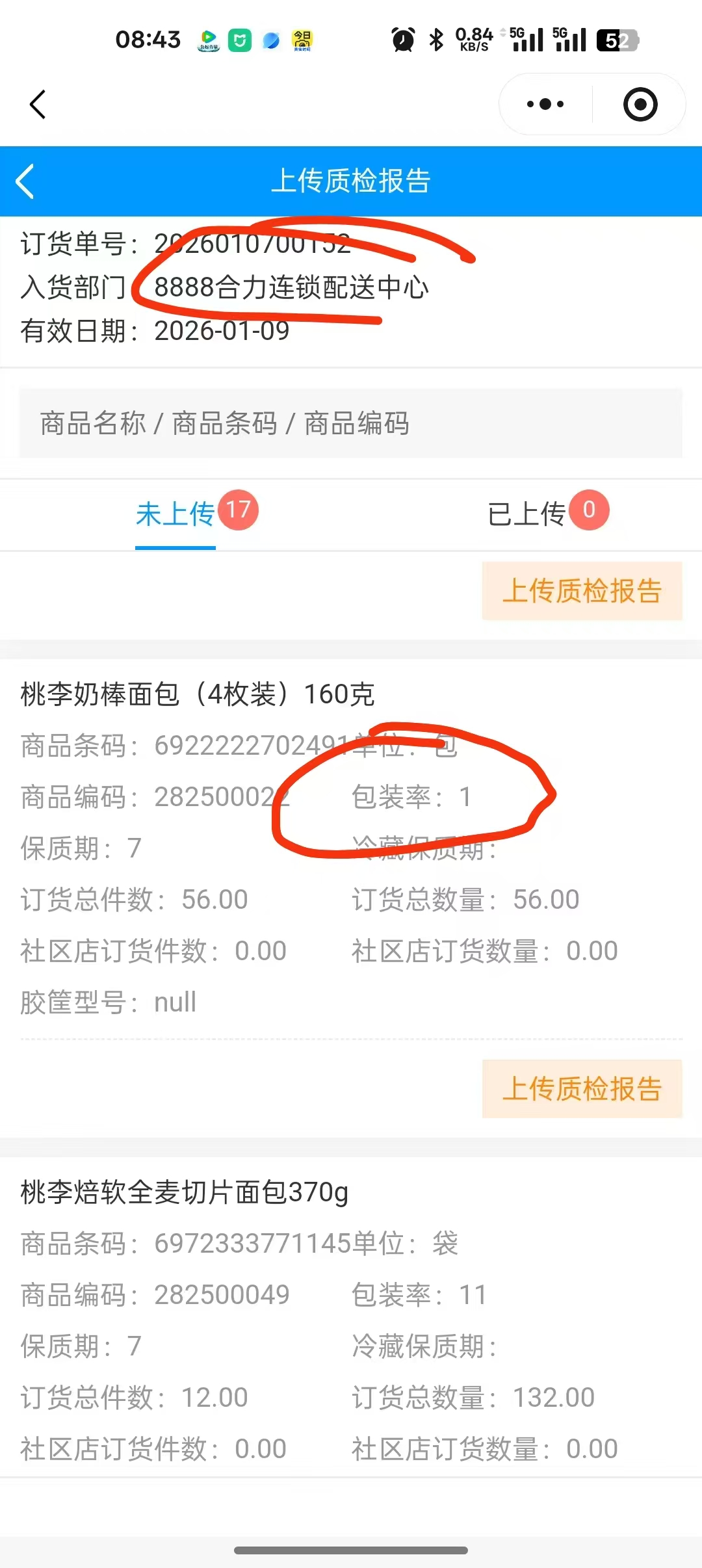Image resolution: width=702 pixels, height=1568 pixels.
Task: Switch to the 已上传 tab
Action: click(526, 514)
